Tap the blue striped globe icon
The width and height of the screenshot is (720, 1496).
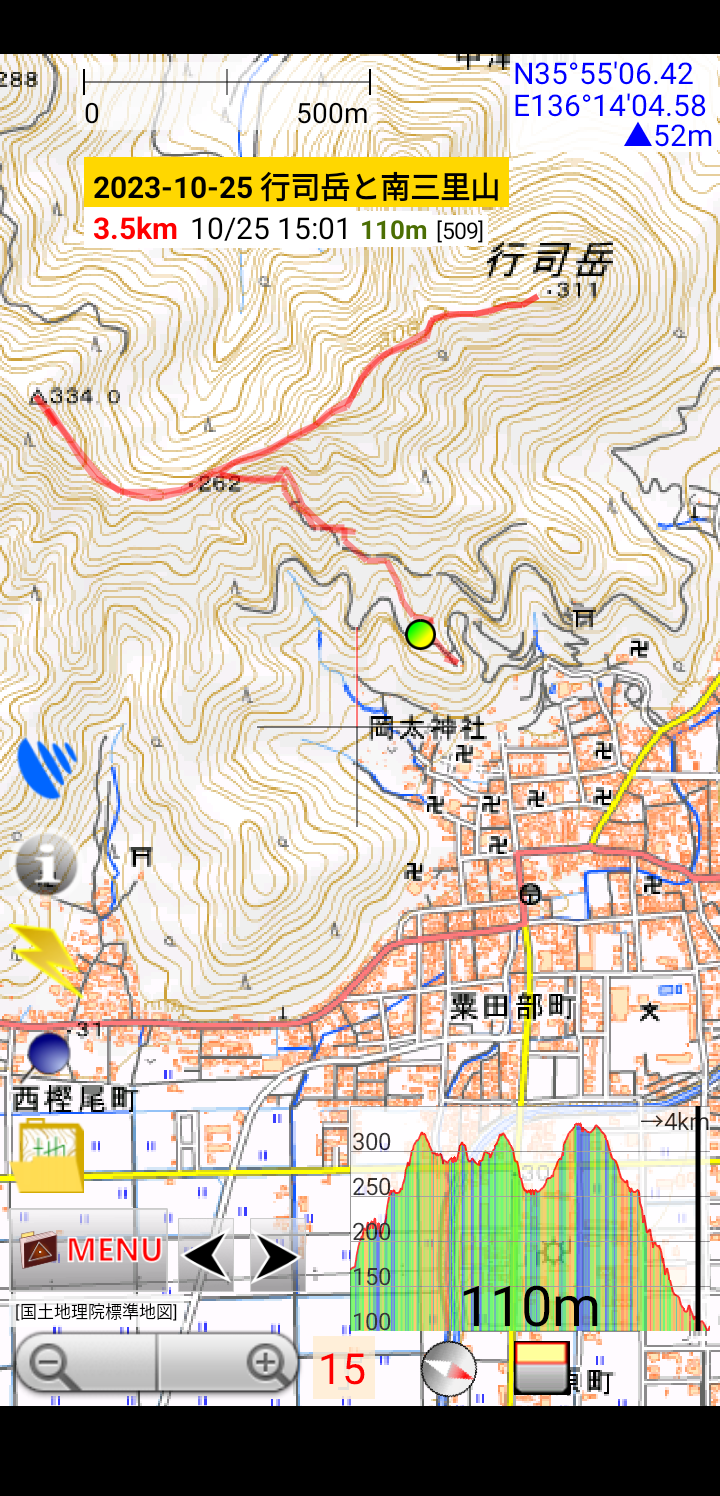click(x=47, y=766)
